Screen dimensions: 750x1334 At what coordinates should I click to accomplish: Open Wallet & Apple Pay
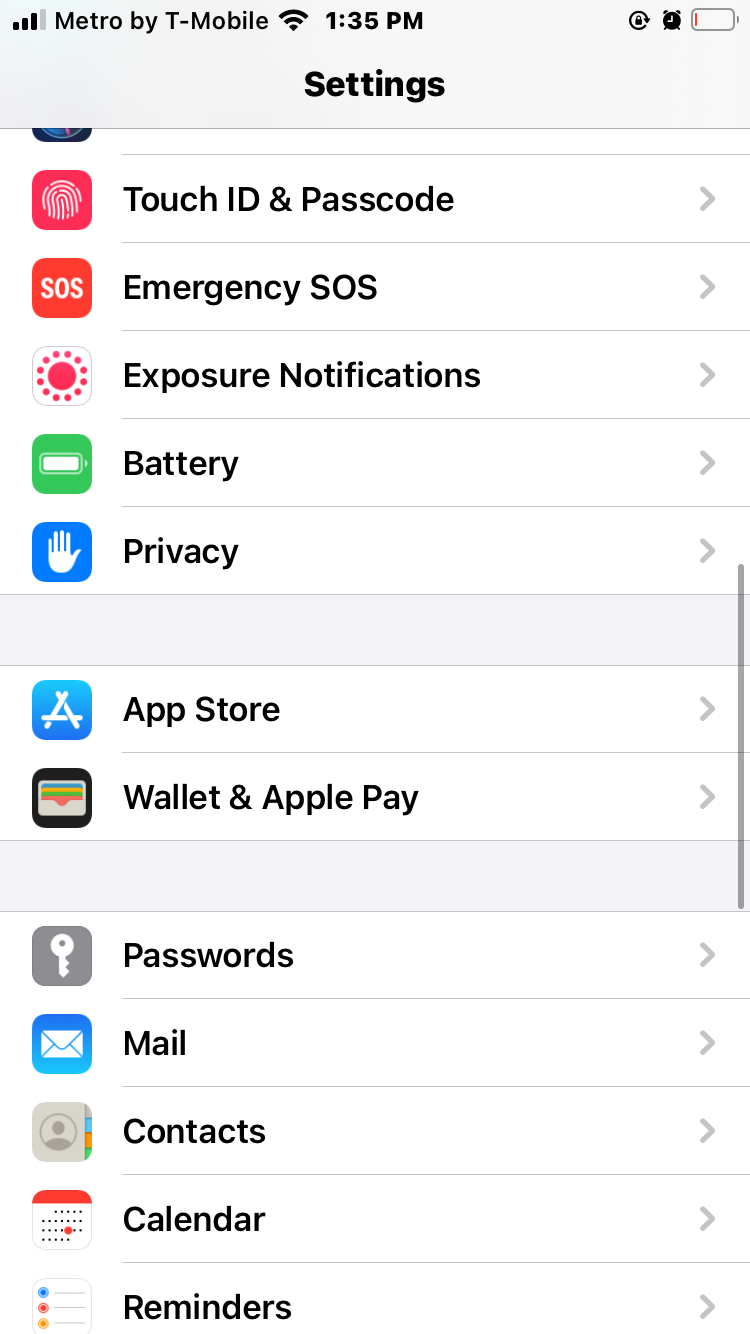[x=270, y=798]
